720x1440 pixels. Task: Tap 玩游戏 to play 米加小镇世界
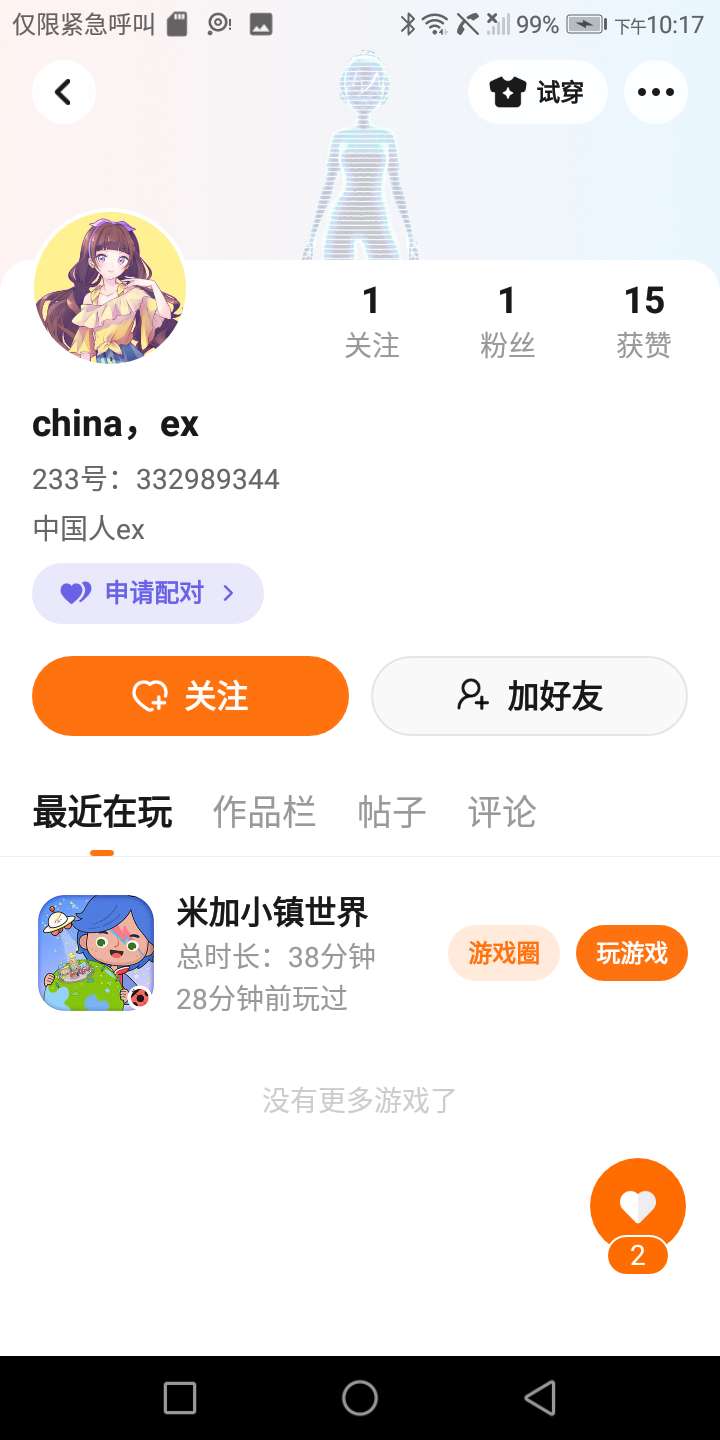tap(631, 953)
